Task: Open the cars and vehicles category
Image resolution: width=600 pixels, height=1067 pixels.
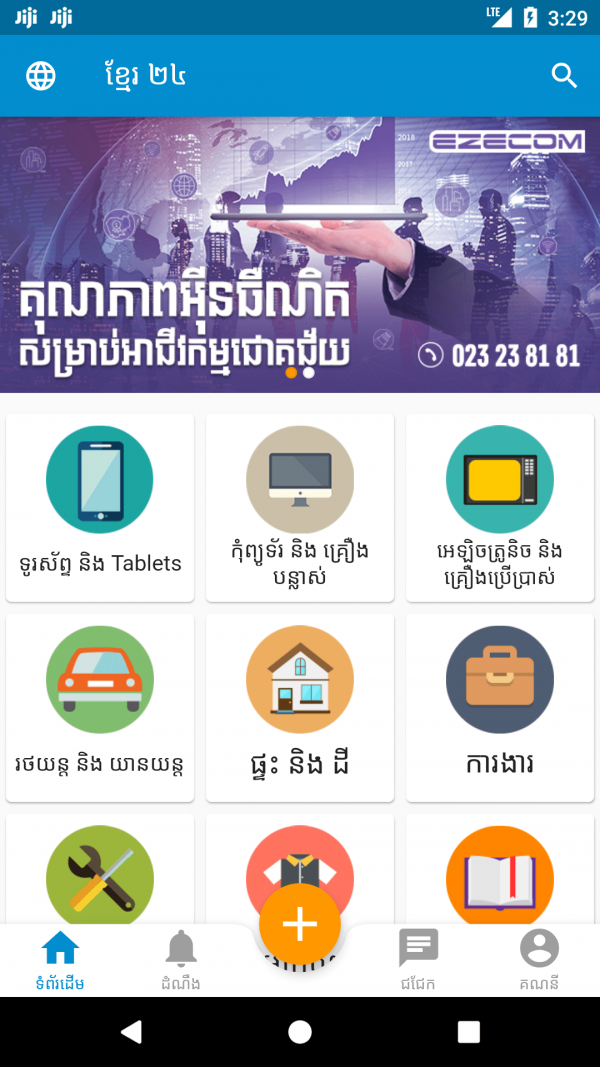Action: click(x=100, y=708)
